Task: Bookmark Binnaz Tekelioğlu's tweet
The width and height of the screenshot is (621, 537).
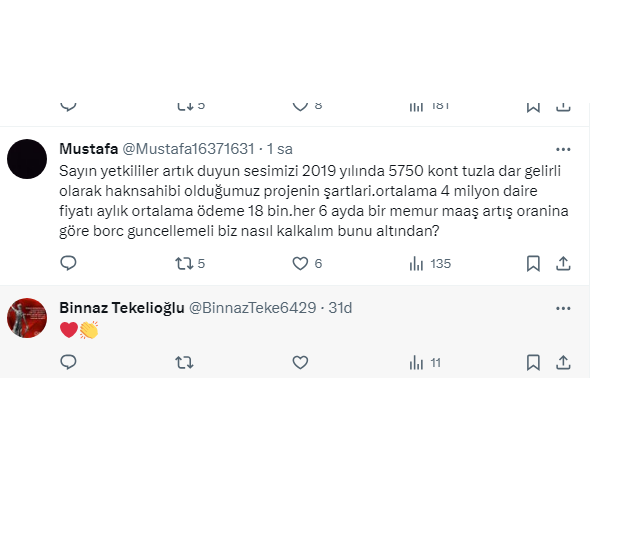Action: click(533, 362)
